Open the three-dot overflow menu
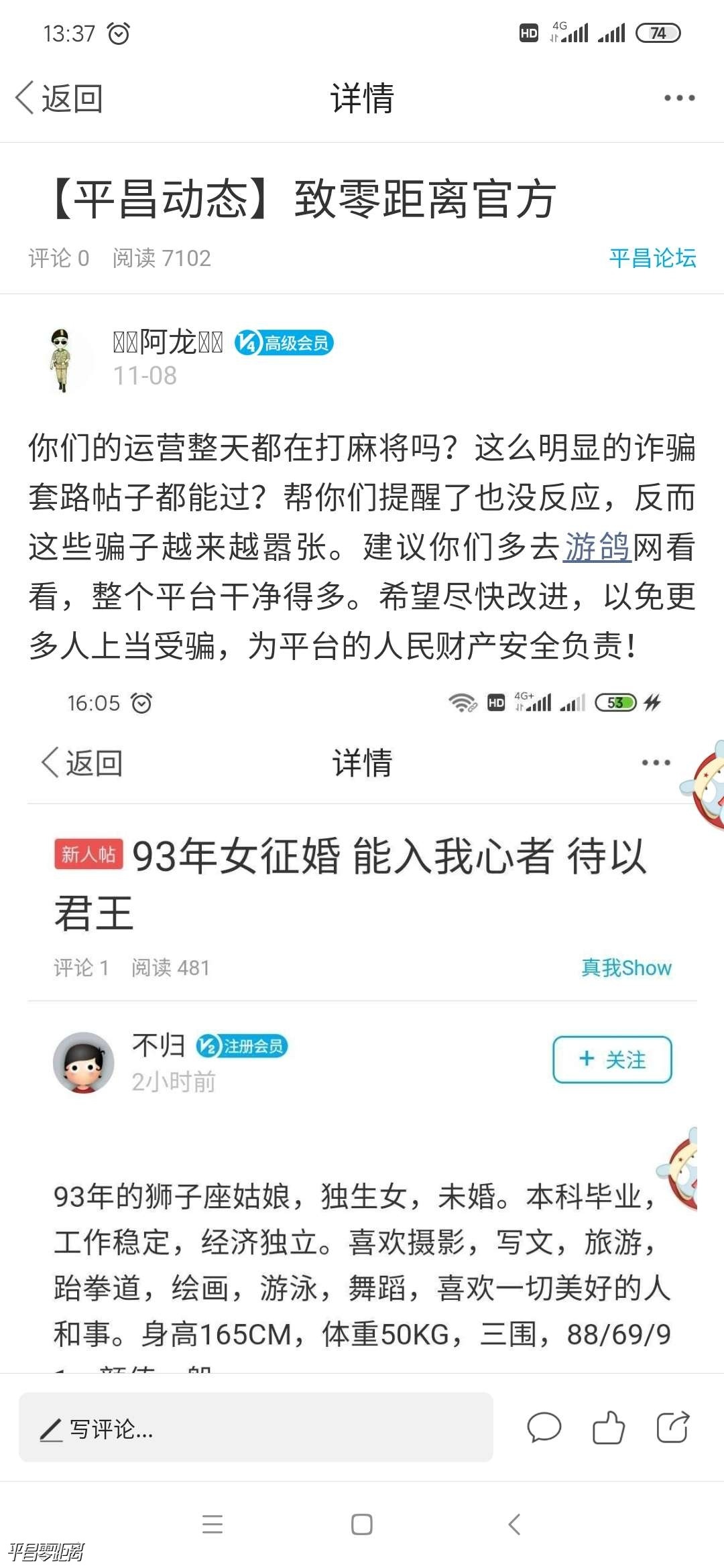Image resolution: width=724 pixels, height=1568 pixels. [679, 99]
